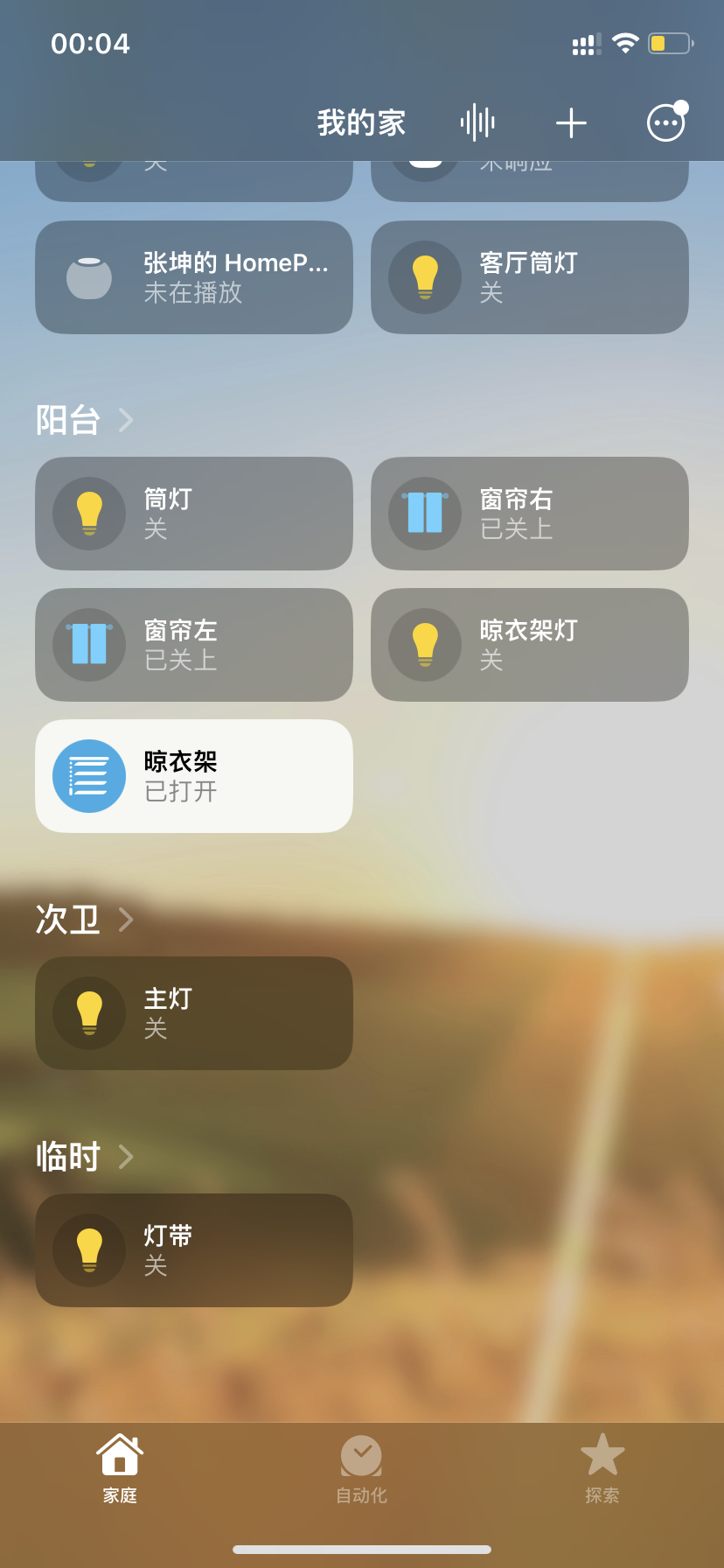Screen dimensions: 724x1568
Task: Open 张坤的 HomePod tile
Action: pos(194,277)
